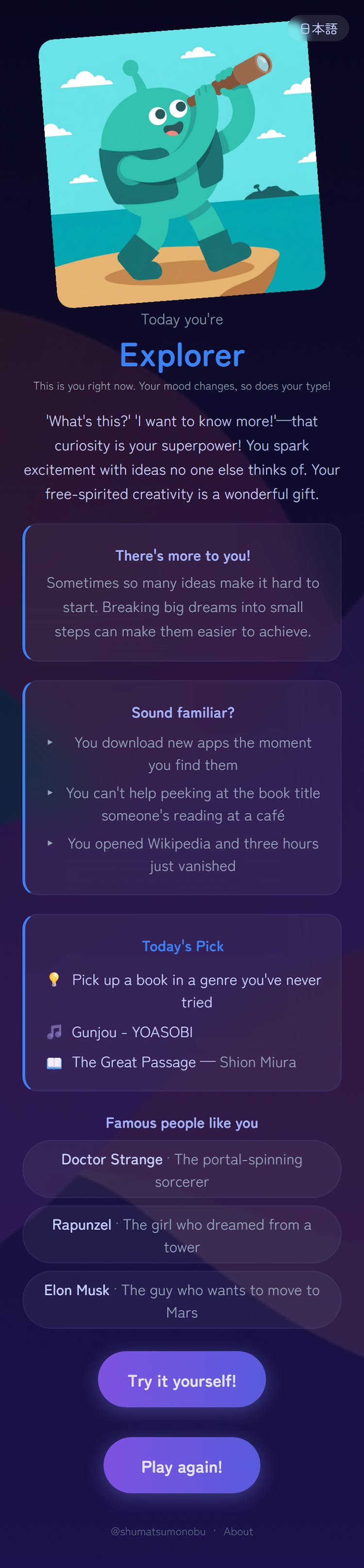The width and height of the screenshot is (364, 1568).
Task: Open the About link
Action: [x=238, y=1531]
